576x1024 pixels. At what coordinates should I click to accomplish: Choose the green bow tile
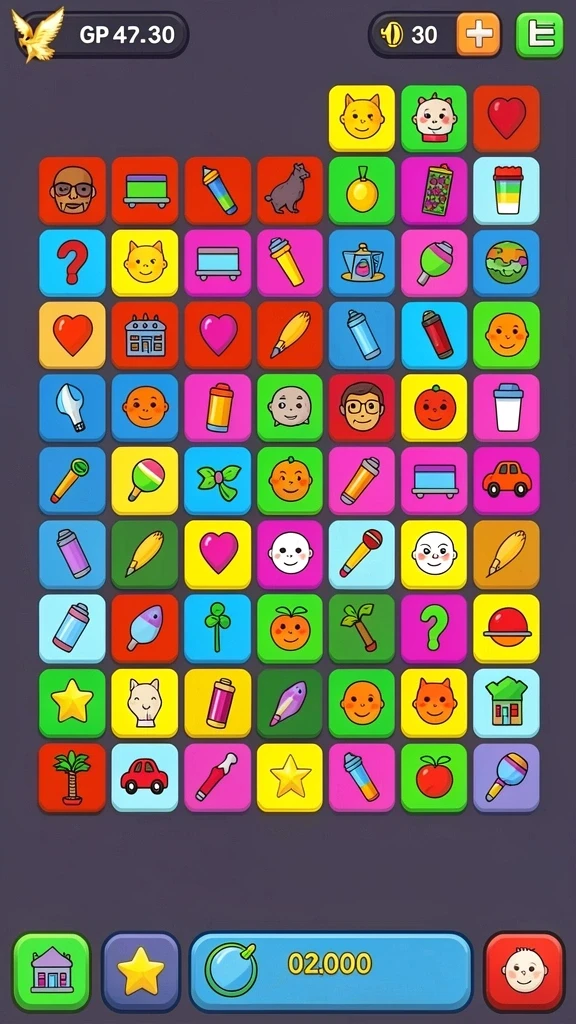pyautogui.click(x=217, y=481)
